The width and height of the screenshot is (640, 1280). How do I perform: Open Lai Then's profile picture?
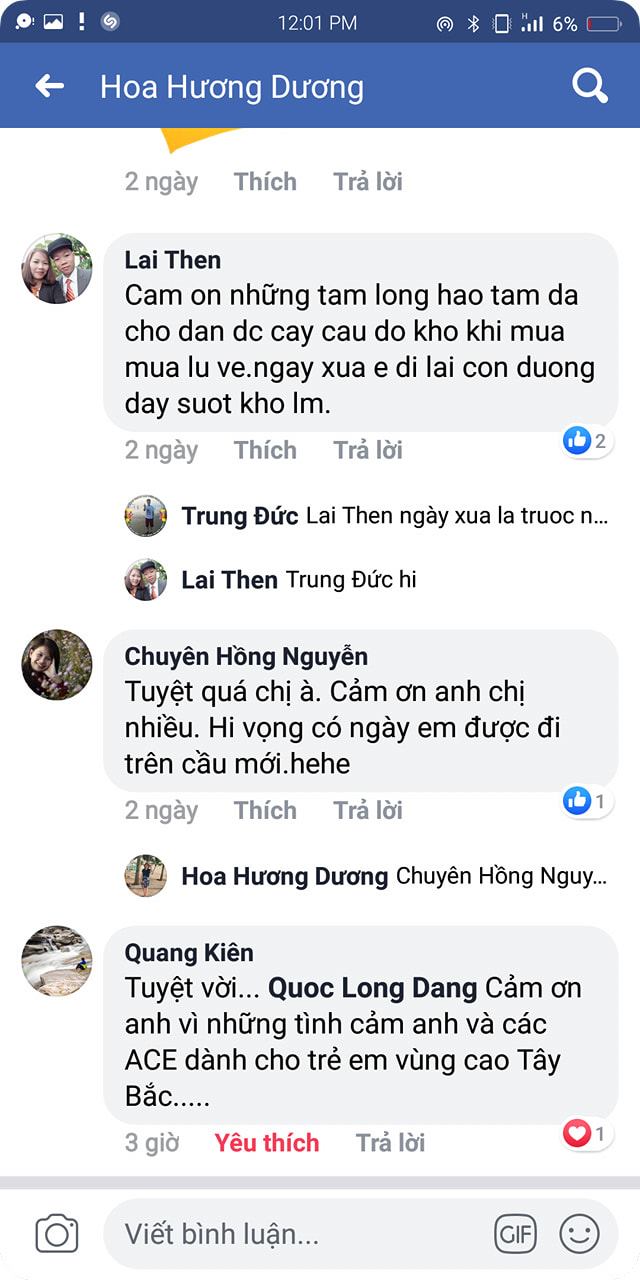[x=57, y=269]
